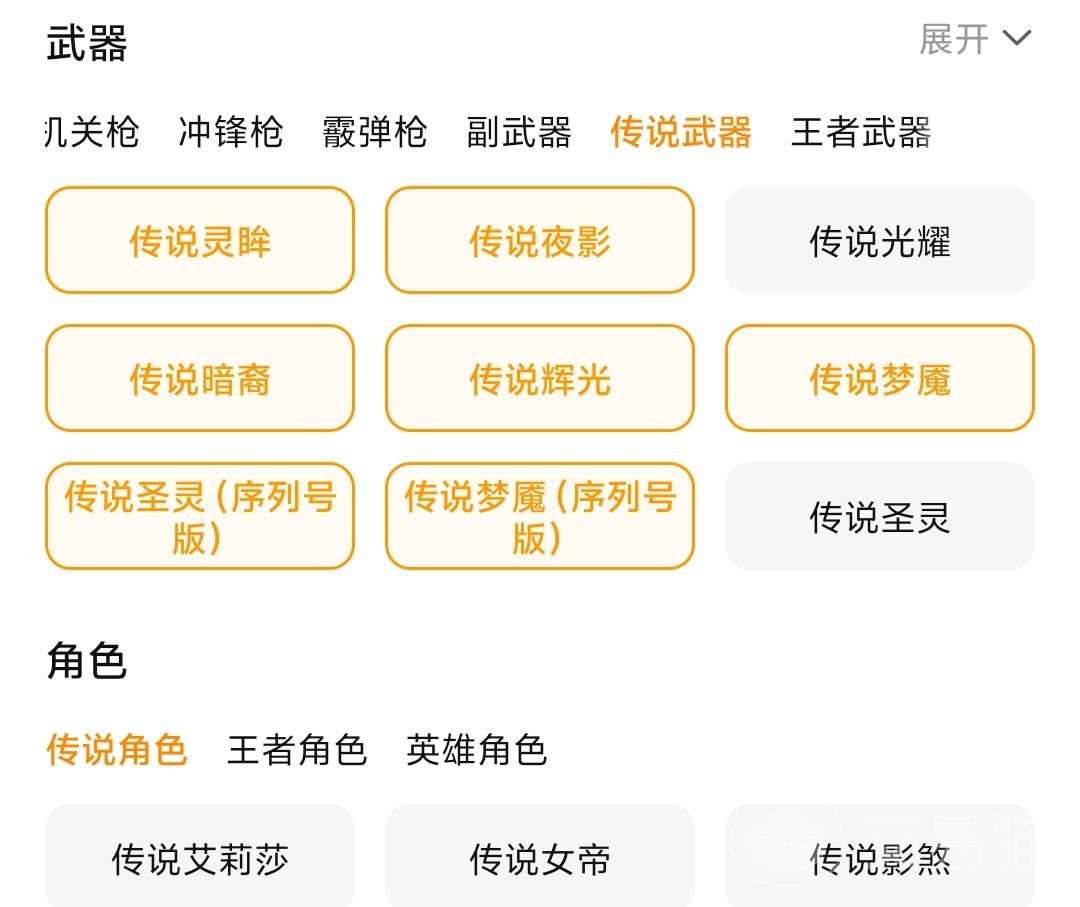Select the 传说光耀 chip
The width and height of the screenshot is (1080, 907).
click(879, 241)
